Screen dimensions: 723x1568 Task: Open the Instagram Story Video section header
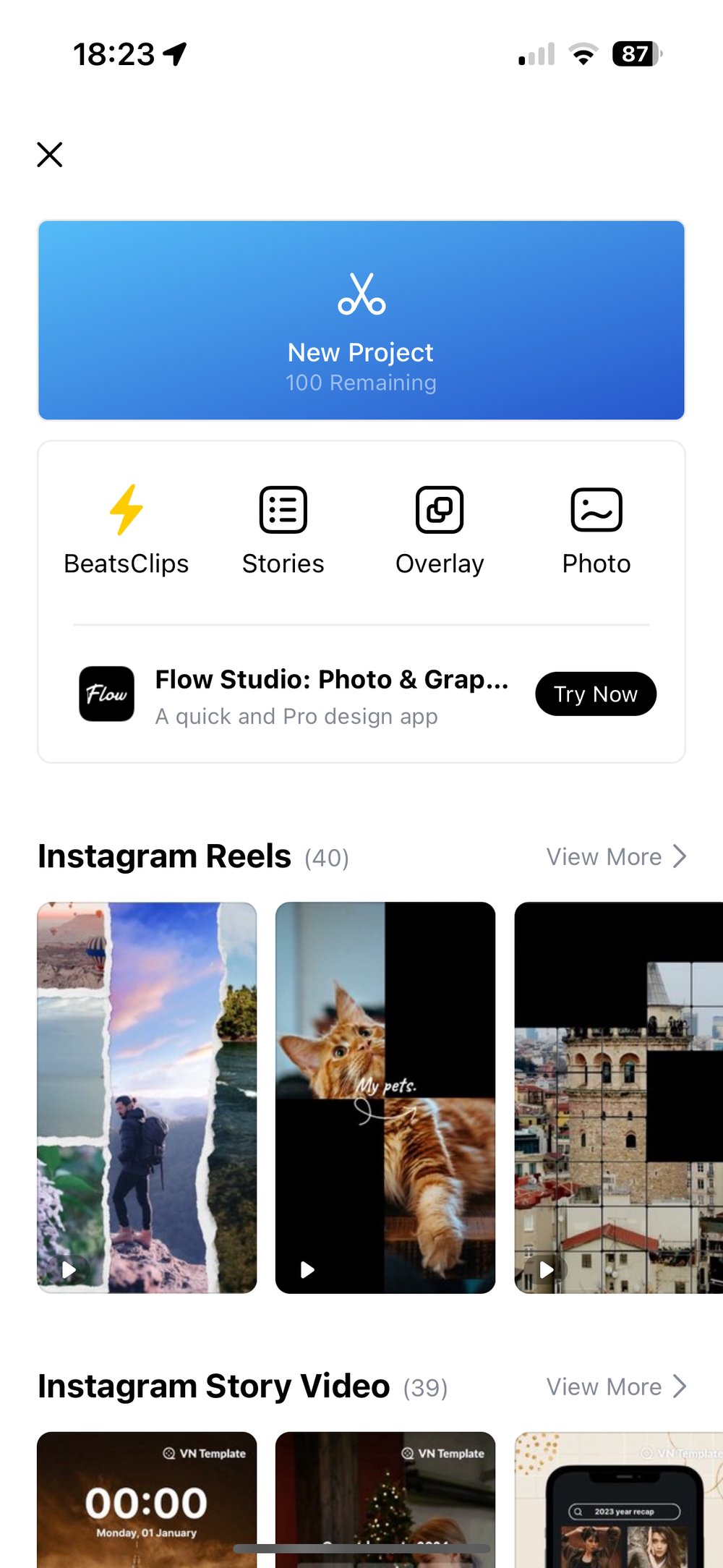[x=214, y=1386]
